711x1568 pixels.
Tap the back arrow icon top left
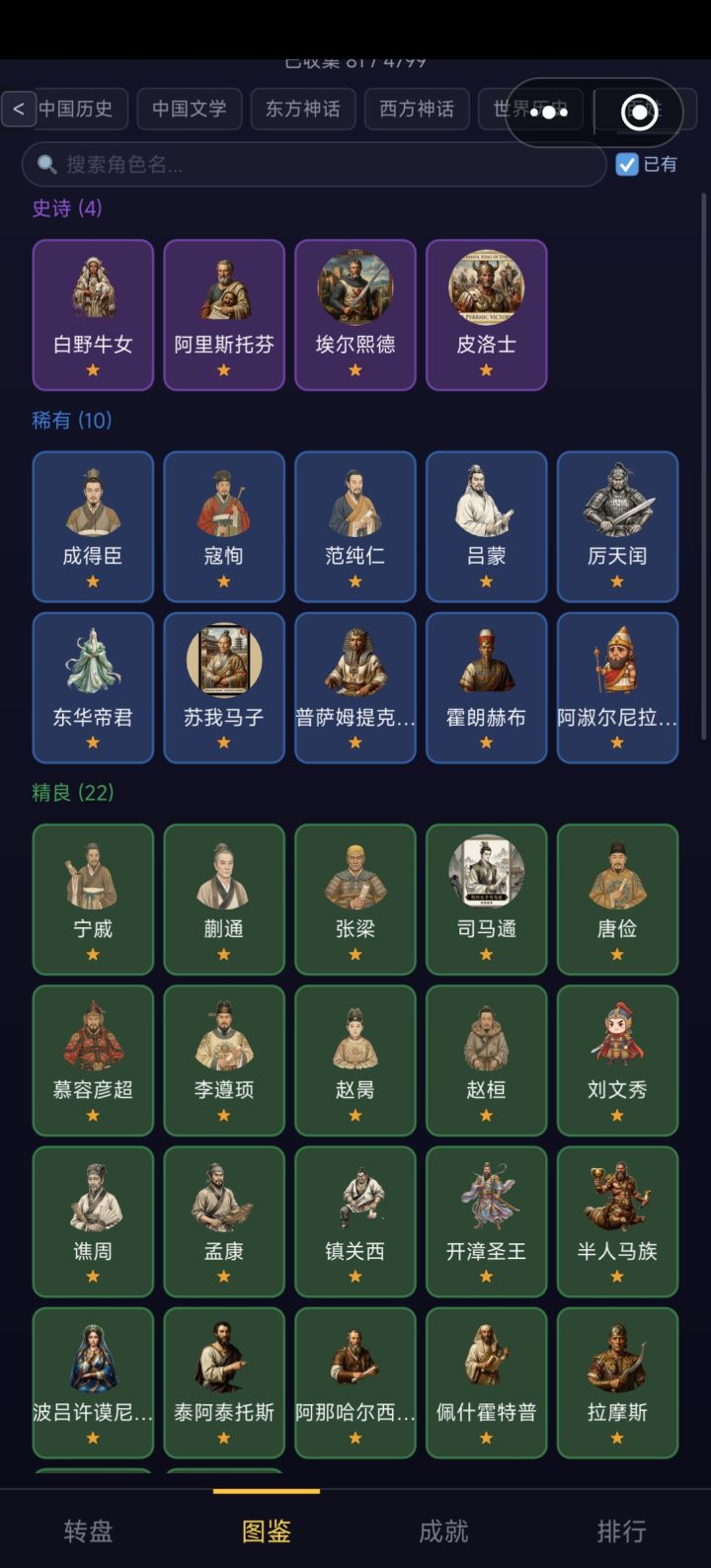pyautogui.click(x=20, y=109)
